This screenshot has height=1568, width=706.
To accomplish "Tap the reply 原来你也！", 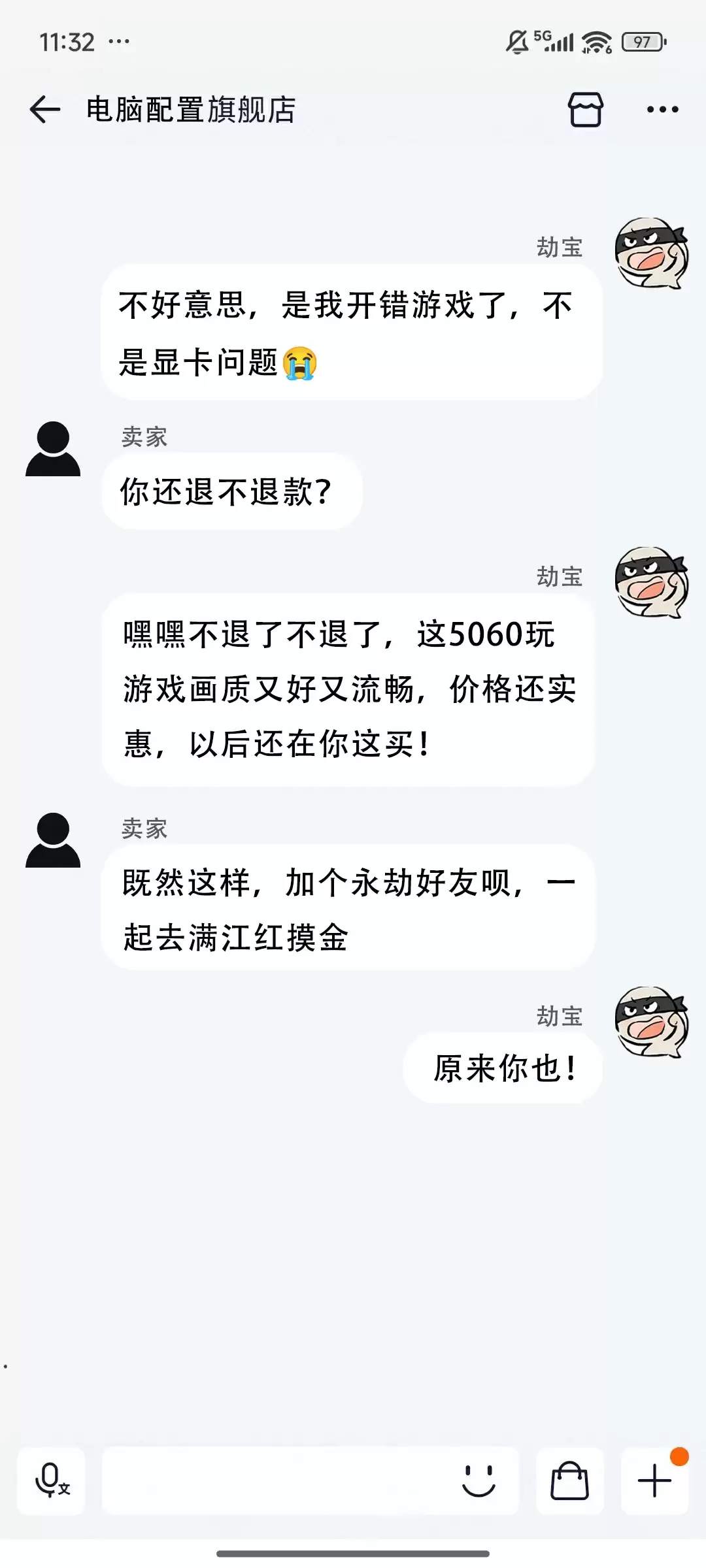I will [x=504, y=1064].
